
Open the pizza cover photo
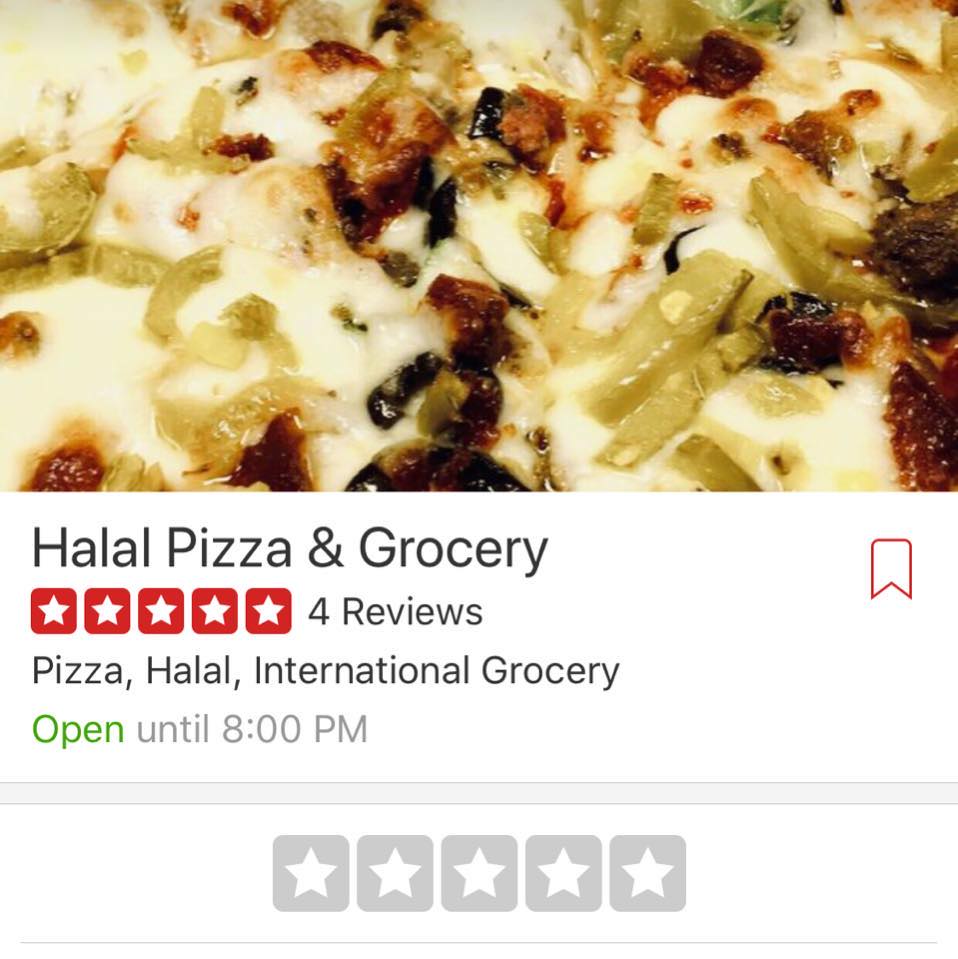(x=479, y=245)
